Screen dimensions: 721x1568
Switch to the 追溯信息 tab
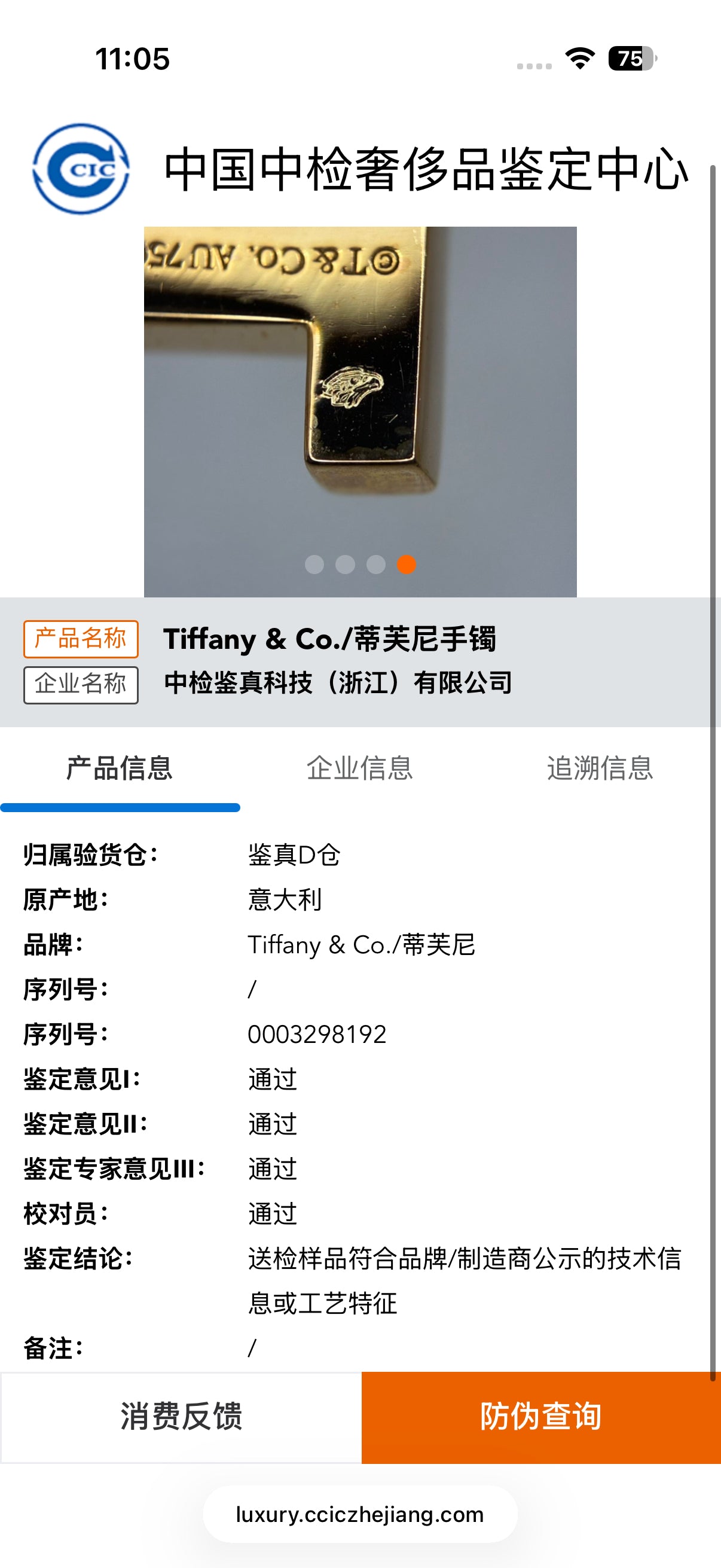(600, 768)
